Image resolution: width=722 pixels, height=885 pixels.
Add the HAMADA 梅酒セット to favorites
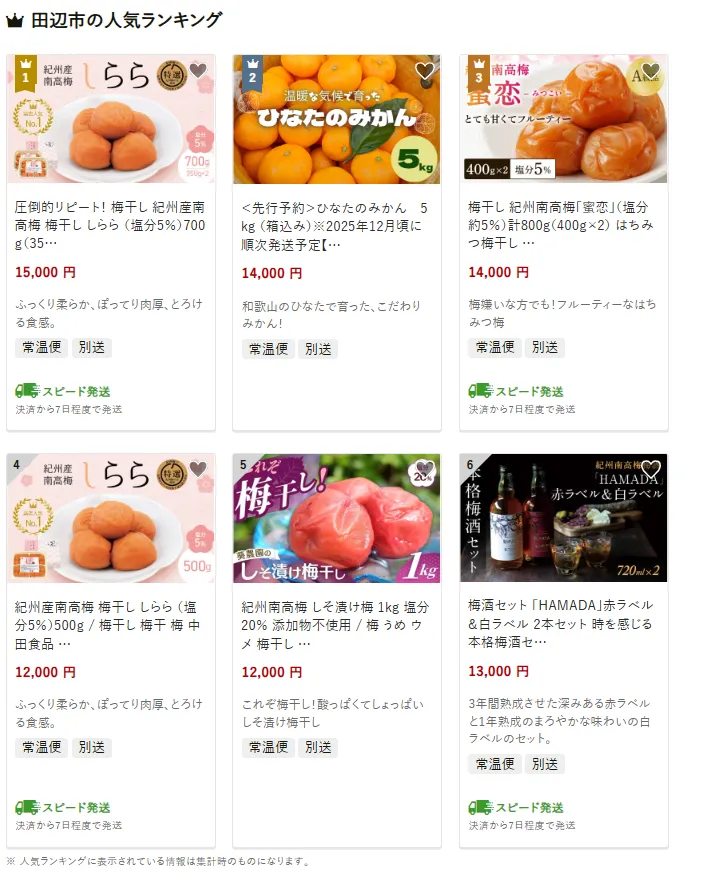[x=651, y=469]
